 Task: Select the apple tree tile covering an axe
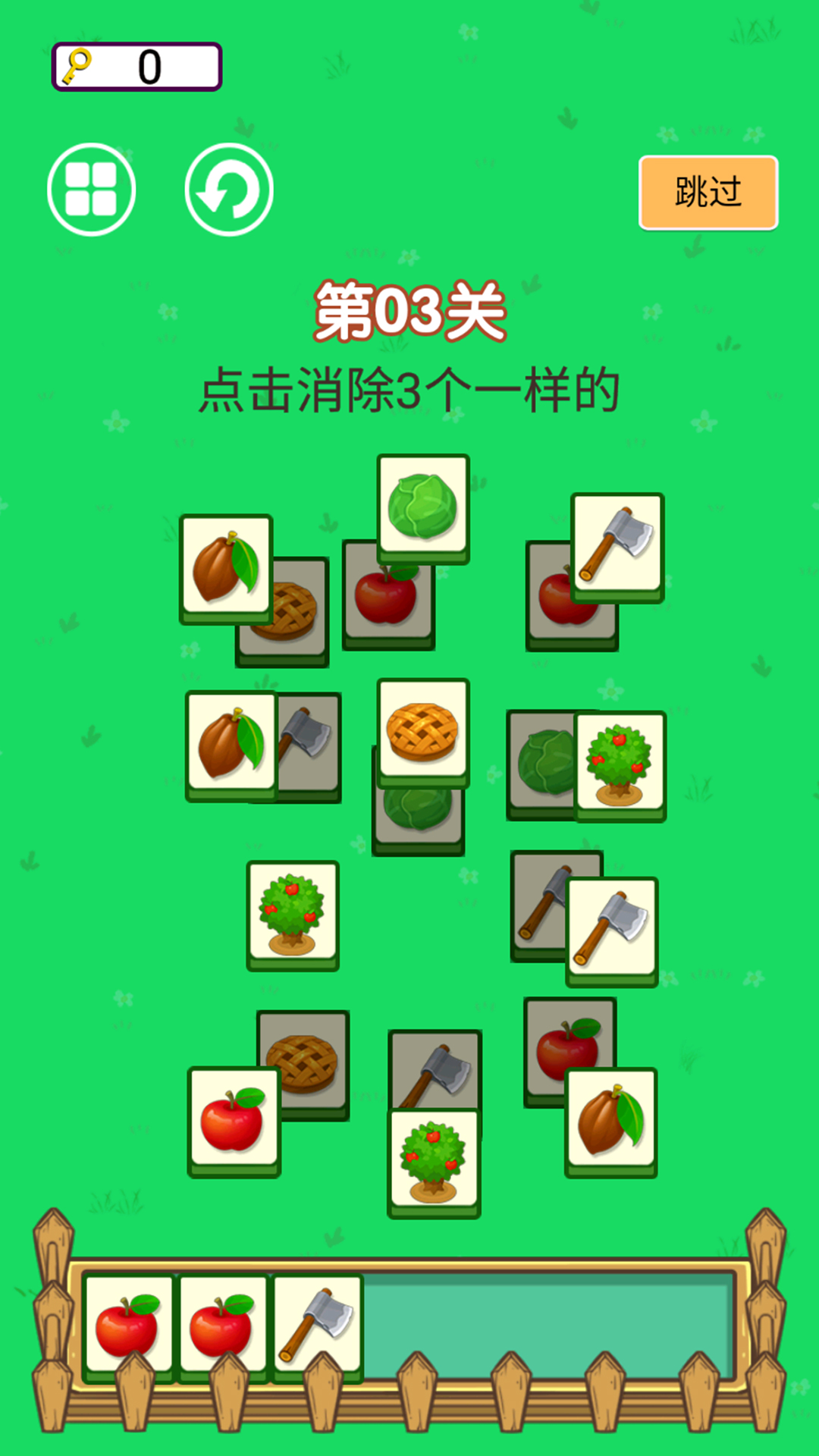click(434, 1162)
